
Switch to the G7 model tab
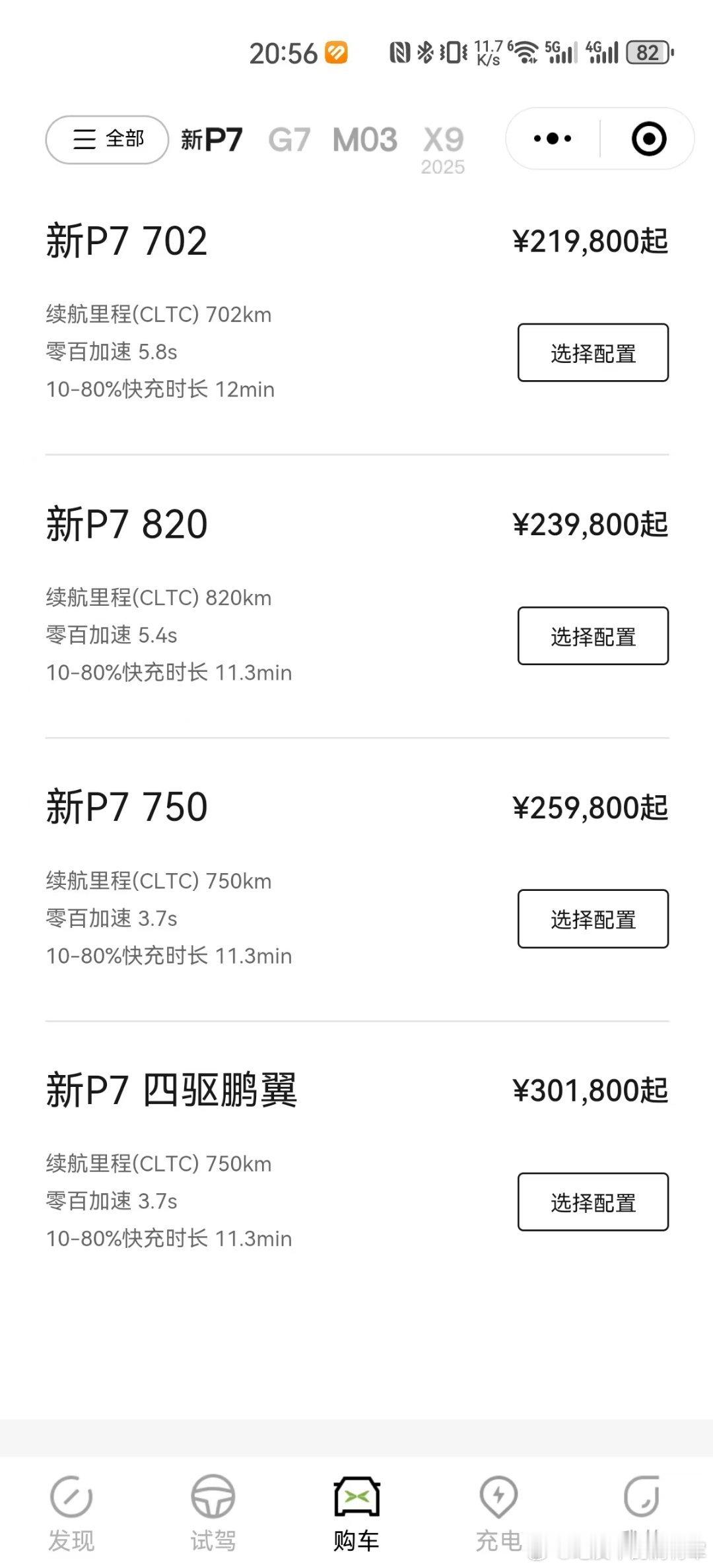coord(289,140)
